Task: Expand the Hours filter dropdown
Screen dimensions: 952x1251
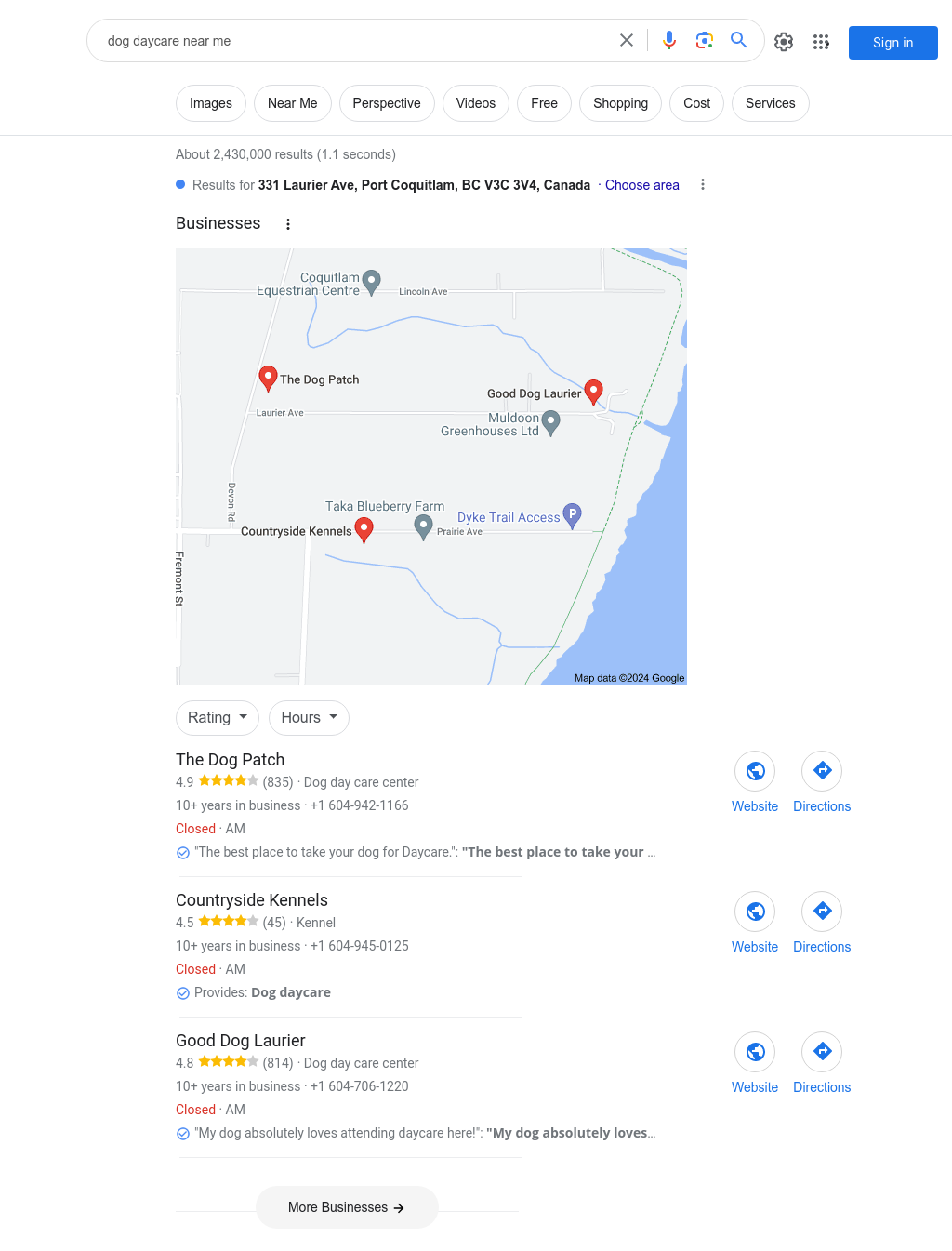Action: (x=309, y=718)
